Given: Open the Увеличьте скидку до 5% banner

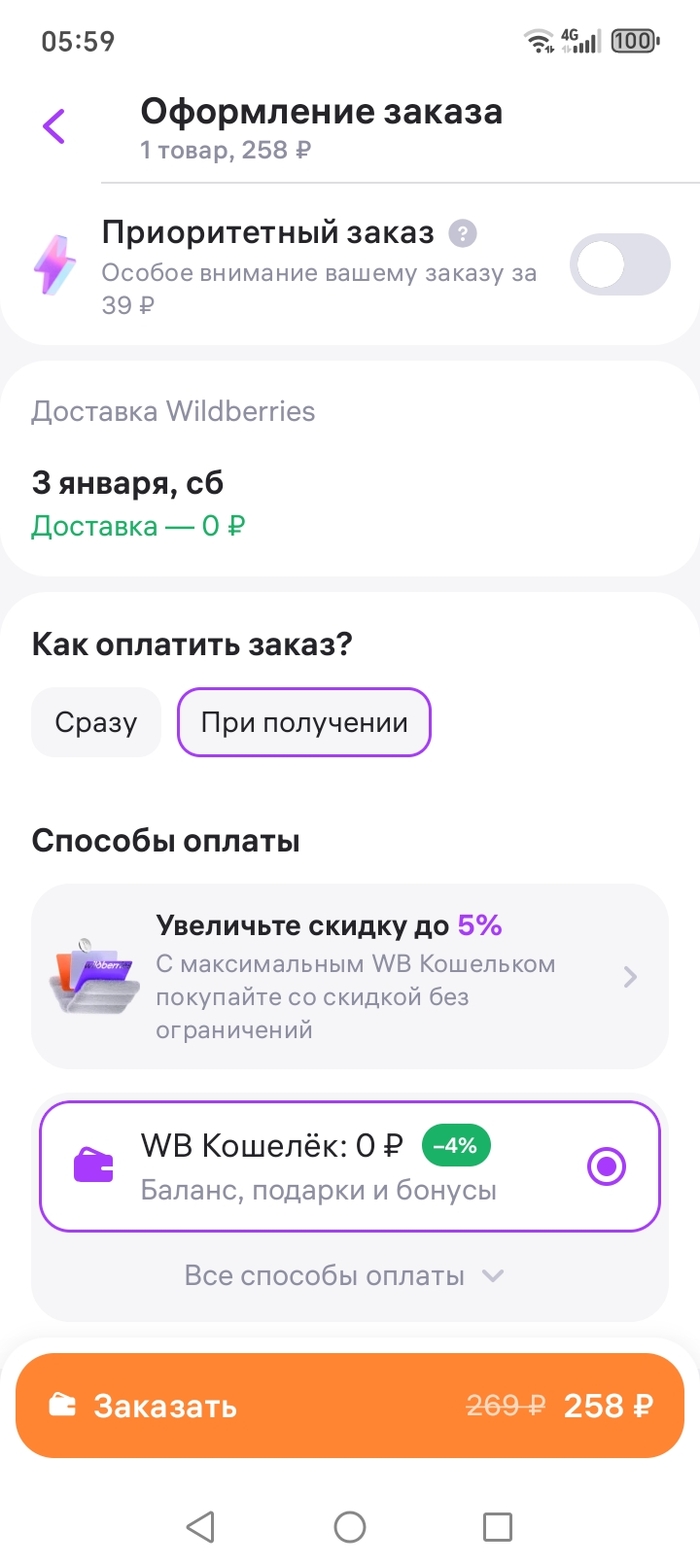Looking at the screenshot, I should (350, 976).
